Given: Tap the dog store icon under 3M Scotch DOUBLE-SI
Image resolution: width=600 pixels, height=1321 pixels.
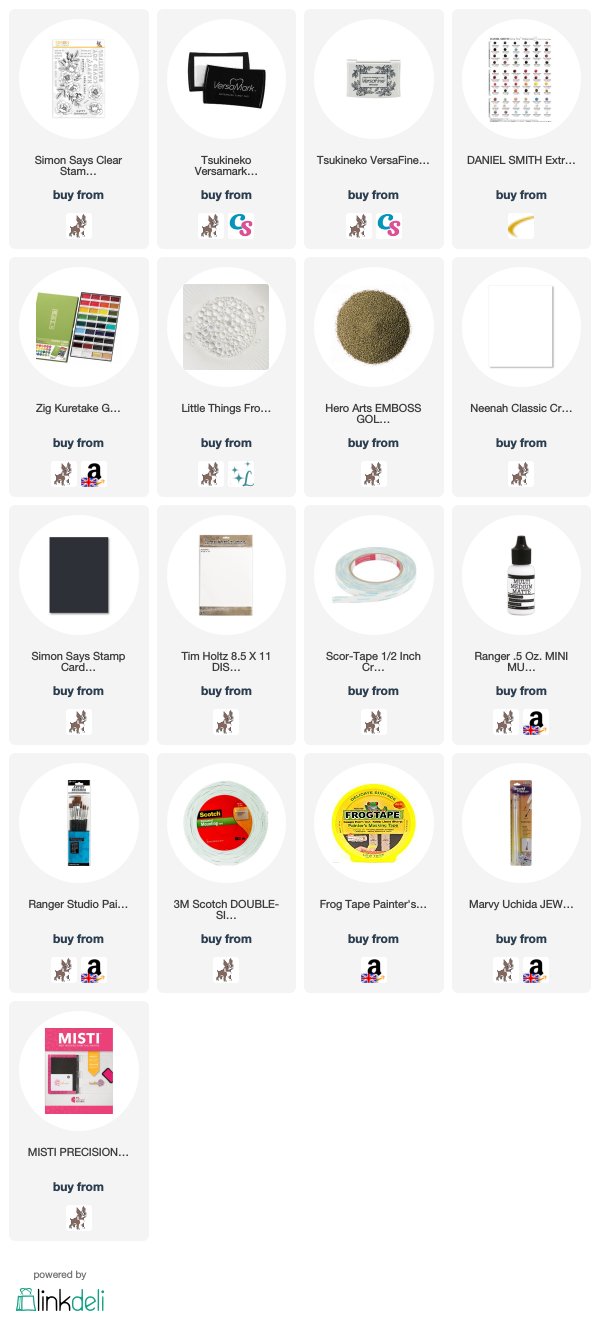Looking at the screenshot, I should [226, 970].
